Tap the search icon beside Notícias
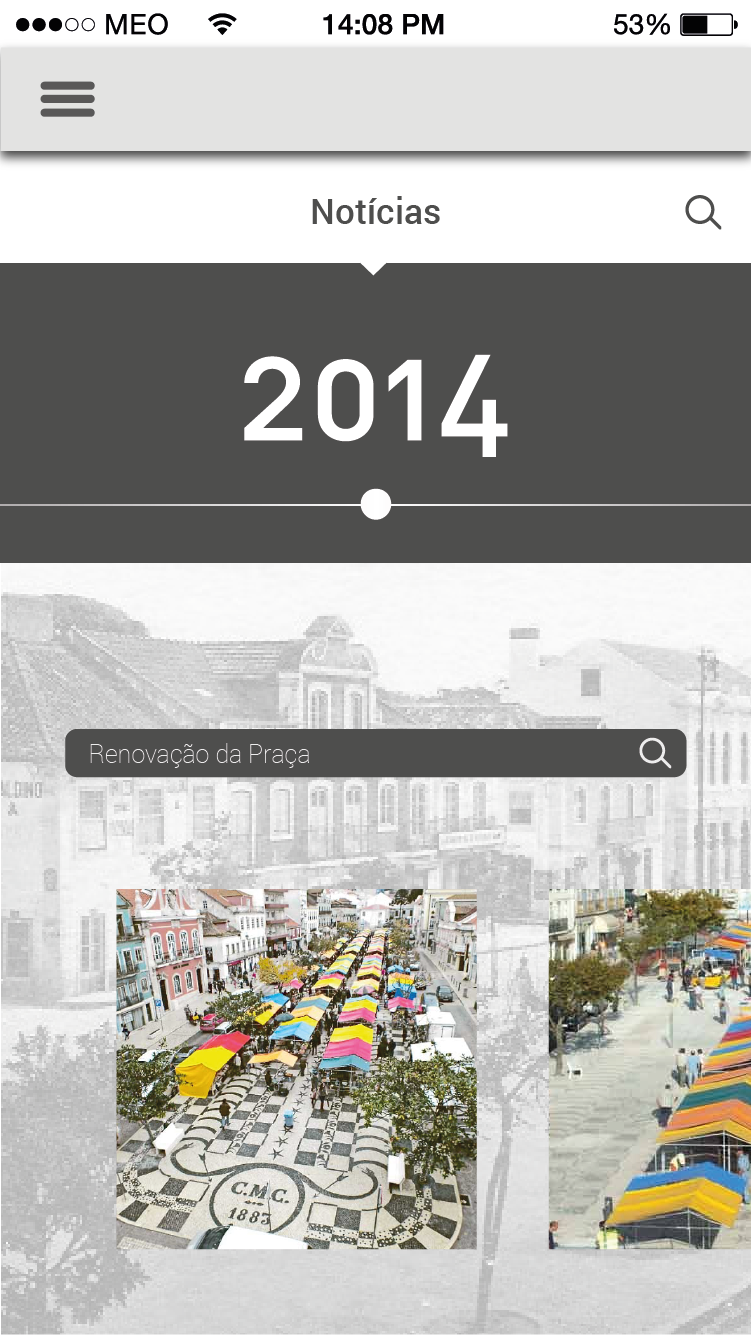 pyautogui.click(x=703, y=212)
